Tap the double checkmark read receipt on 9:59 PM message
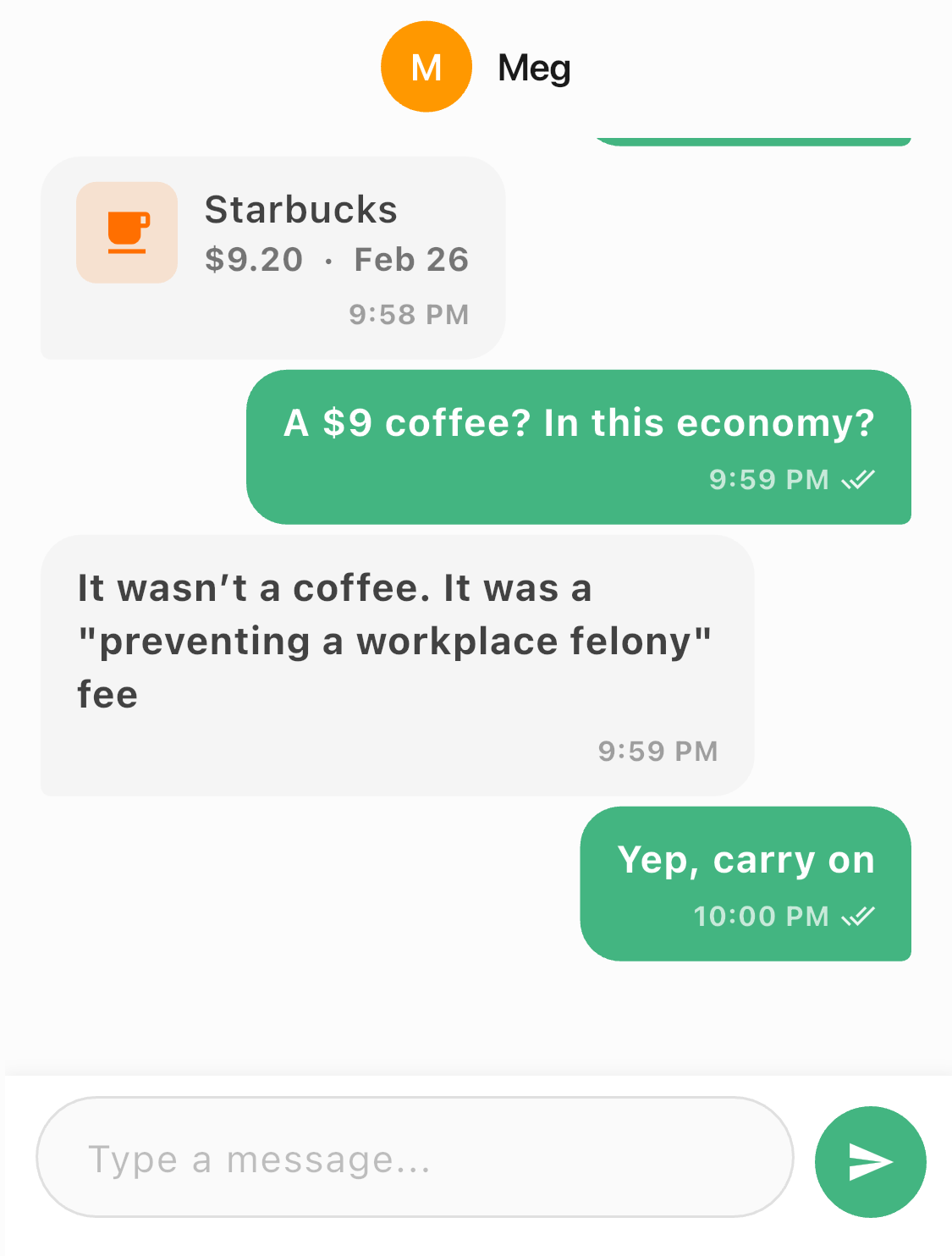 862,480
